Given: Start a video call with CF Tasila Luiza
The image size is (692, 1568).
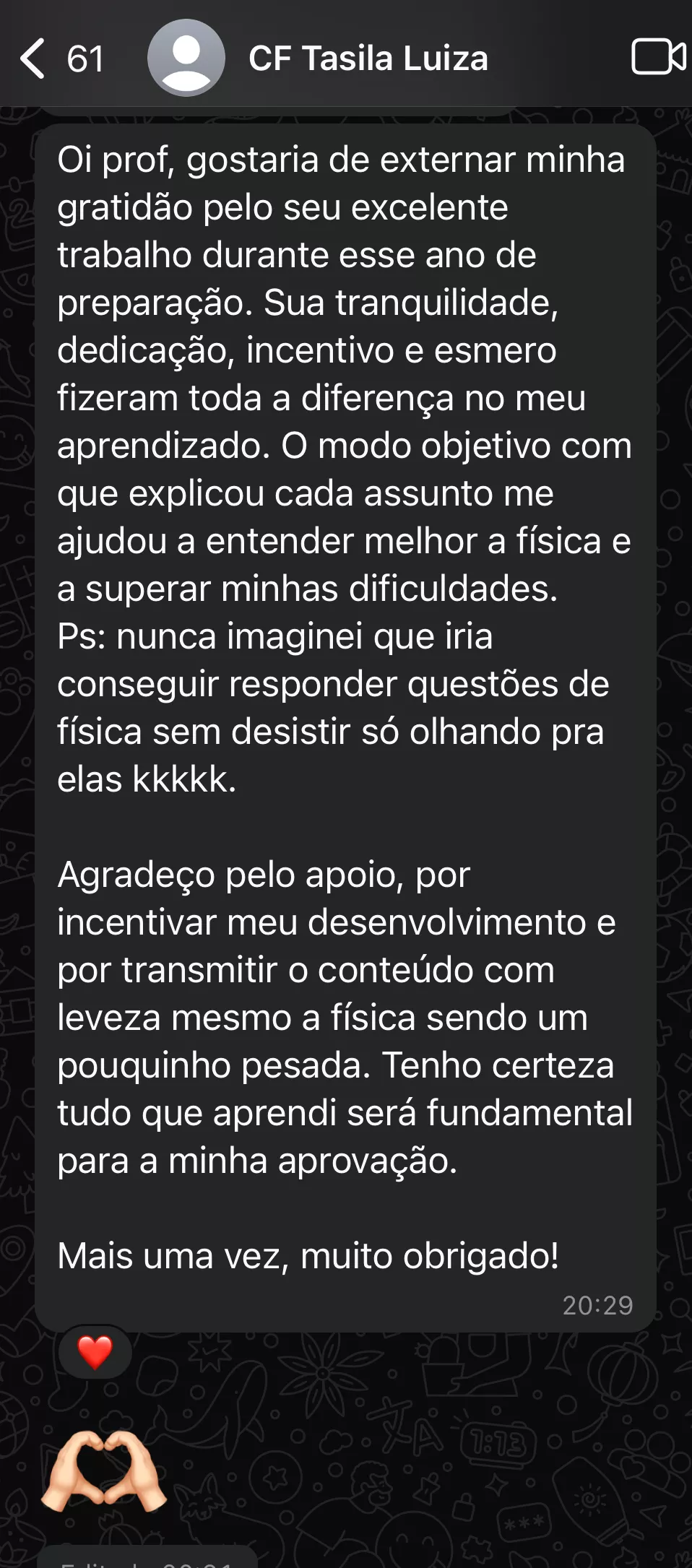Looking at the screenshot, I should (x=658, y=57).
